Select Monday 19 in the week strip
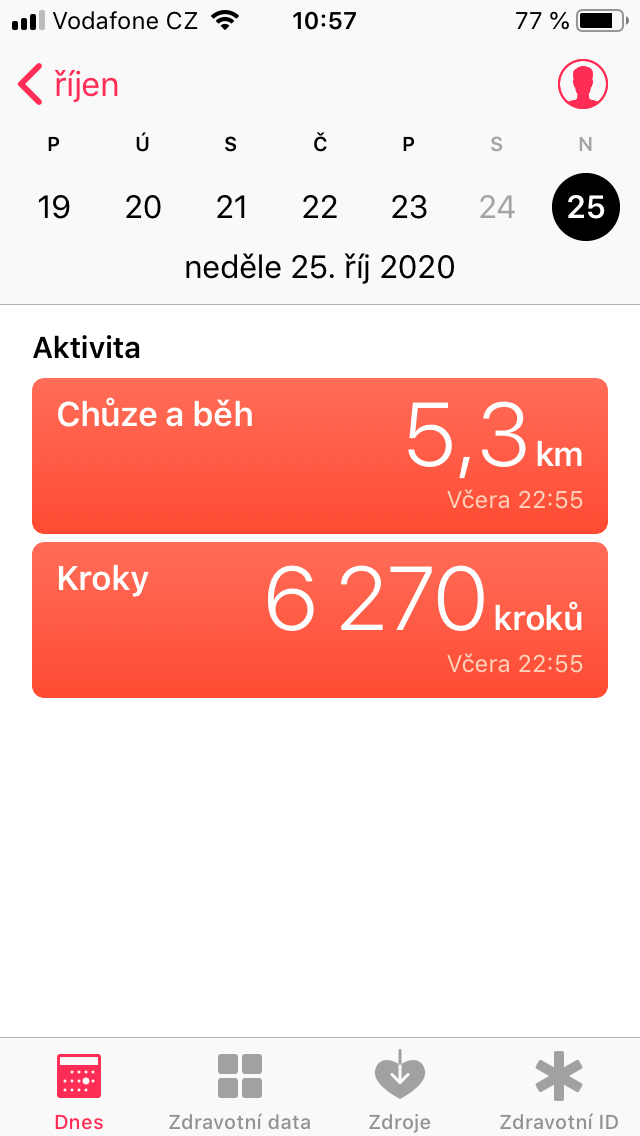 [54, 207]
